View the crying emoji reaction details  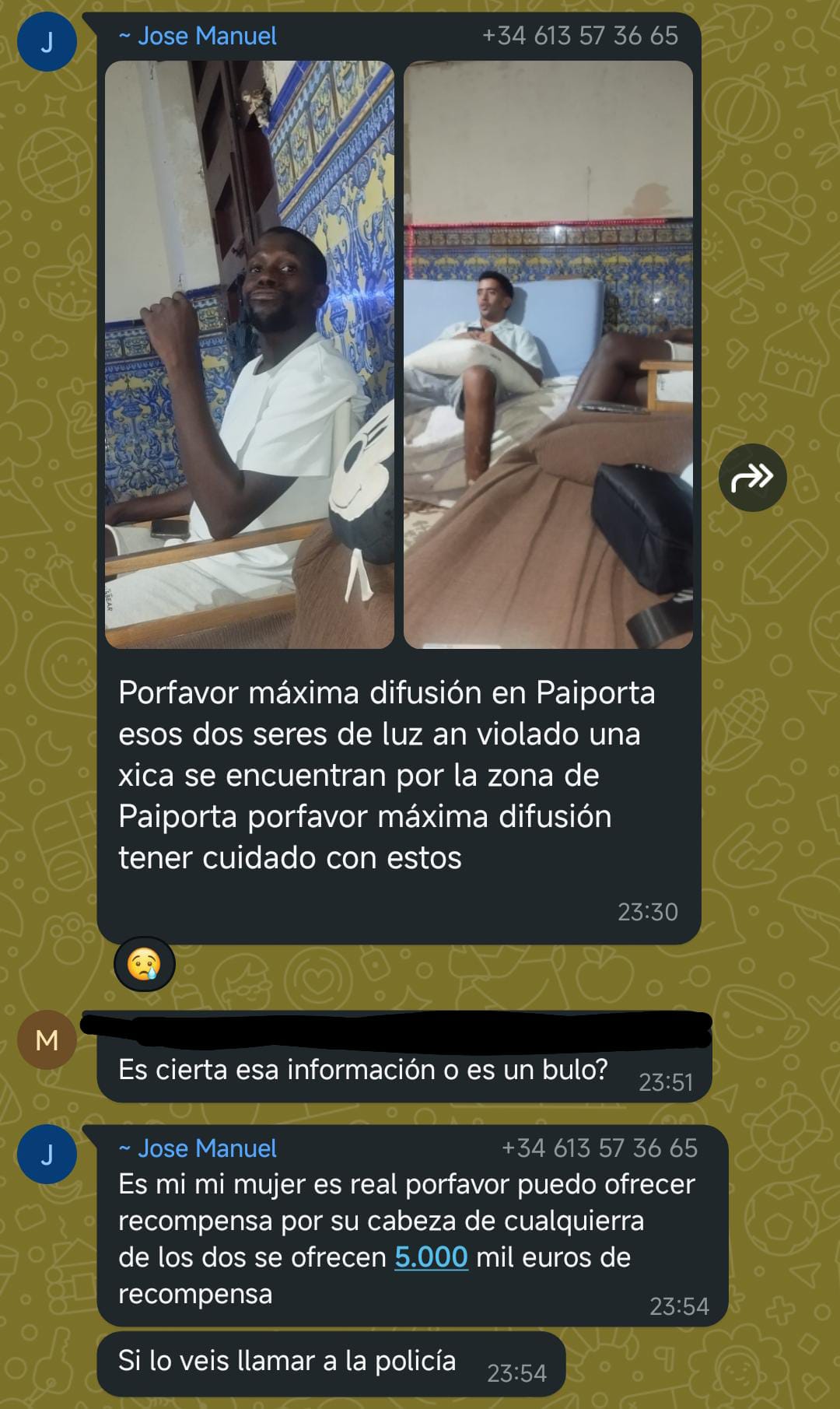[145, 964]
